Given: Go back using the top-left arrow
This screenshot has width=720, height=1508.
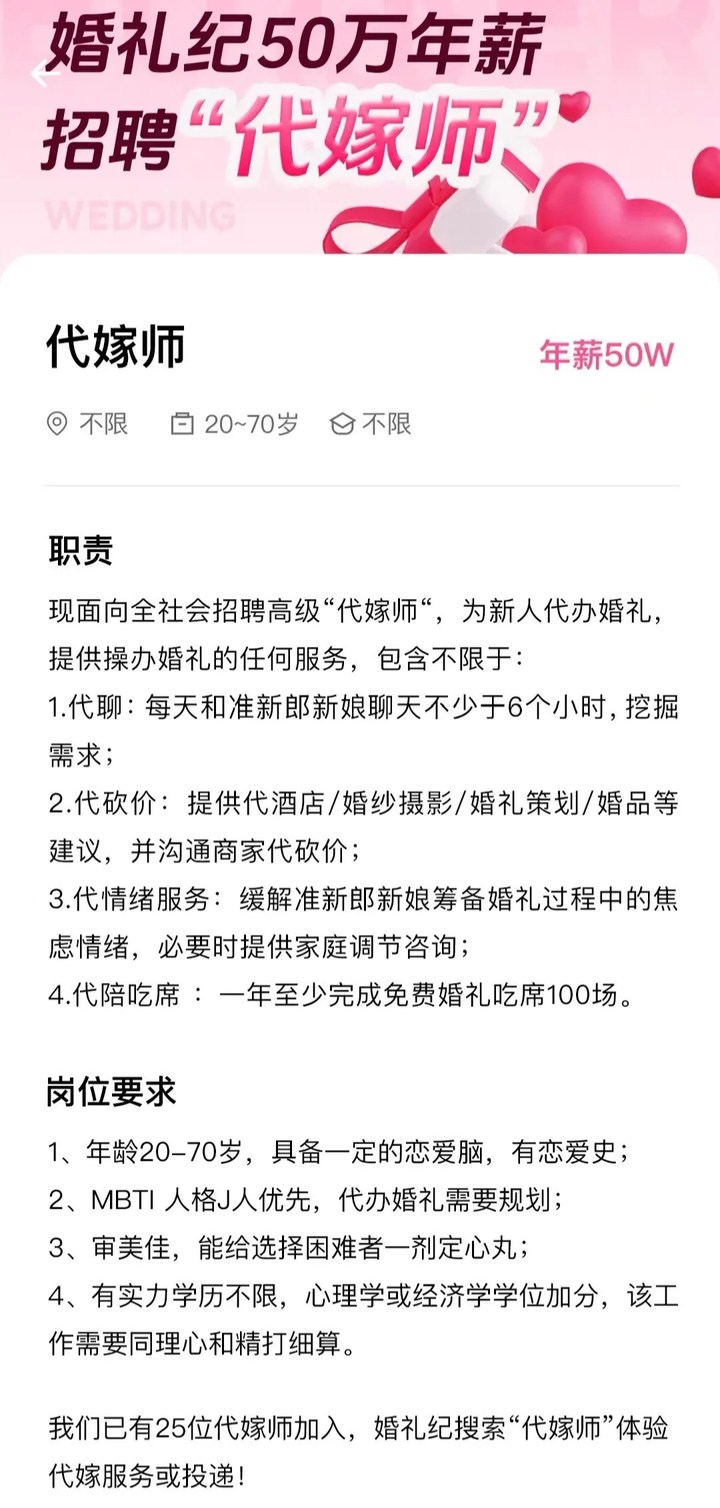Looking at the screenshot, I should 43,75.
